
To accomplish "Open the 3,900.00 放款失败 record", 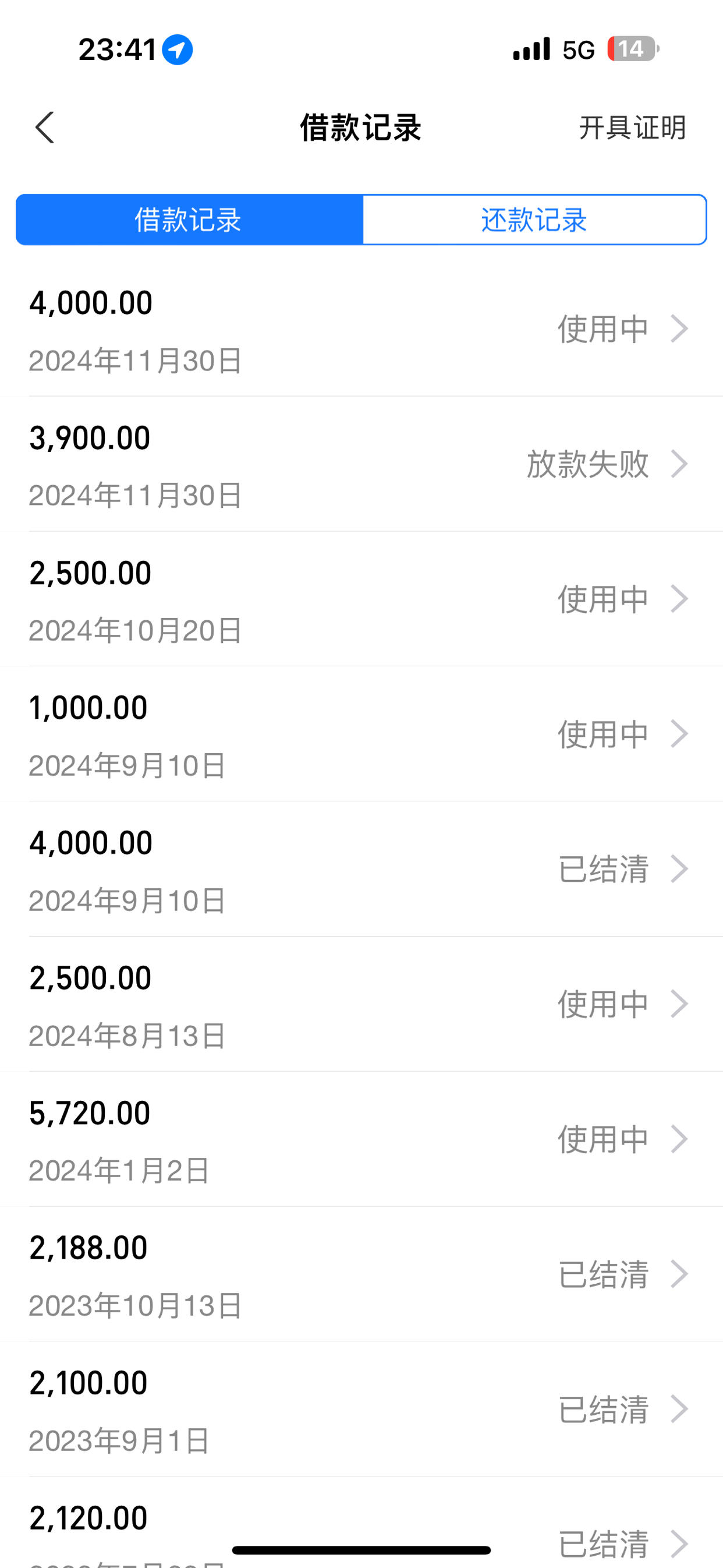I will 361,464.
